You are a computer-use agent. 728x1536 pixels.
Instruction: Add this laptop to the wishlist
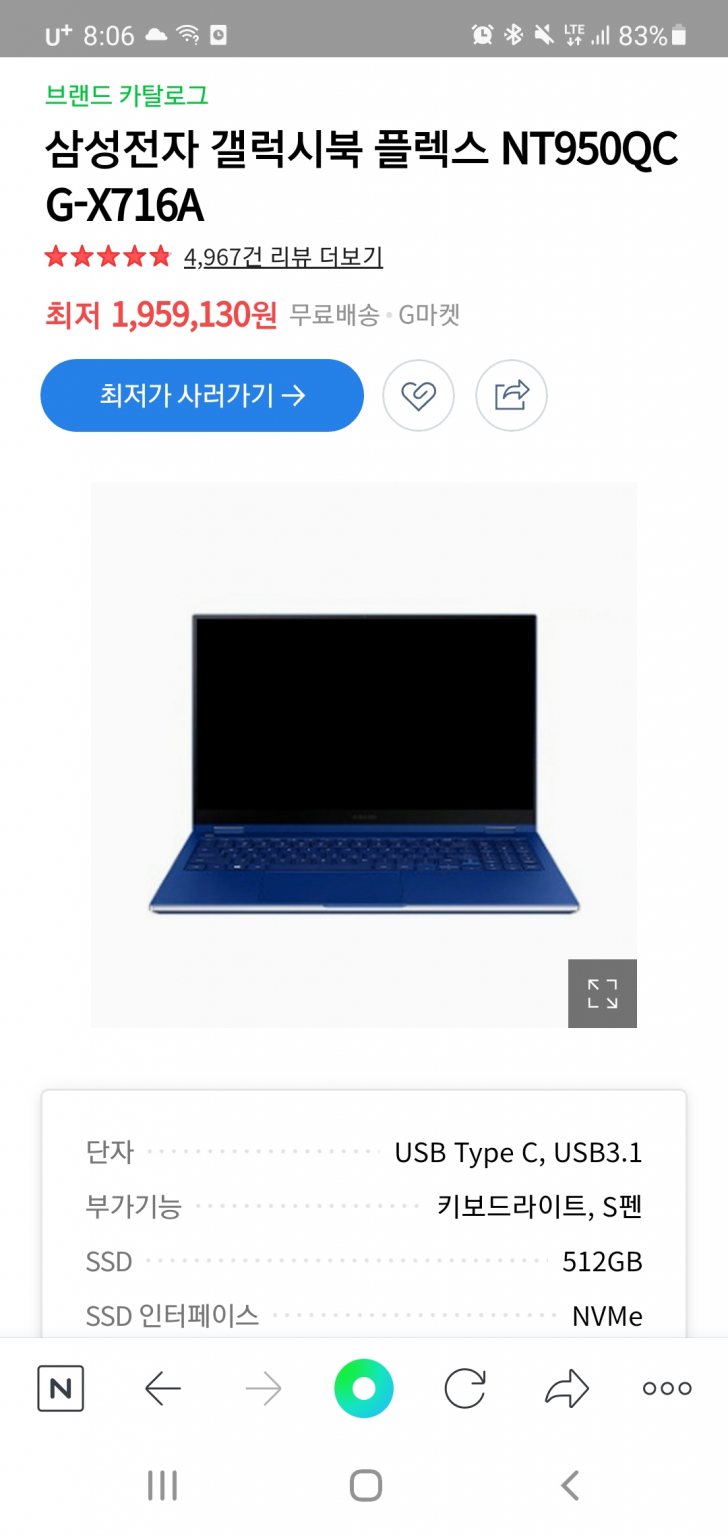418,396
